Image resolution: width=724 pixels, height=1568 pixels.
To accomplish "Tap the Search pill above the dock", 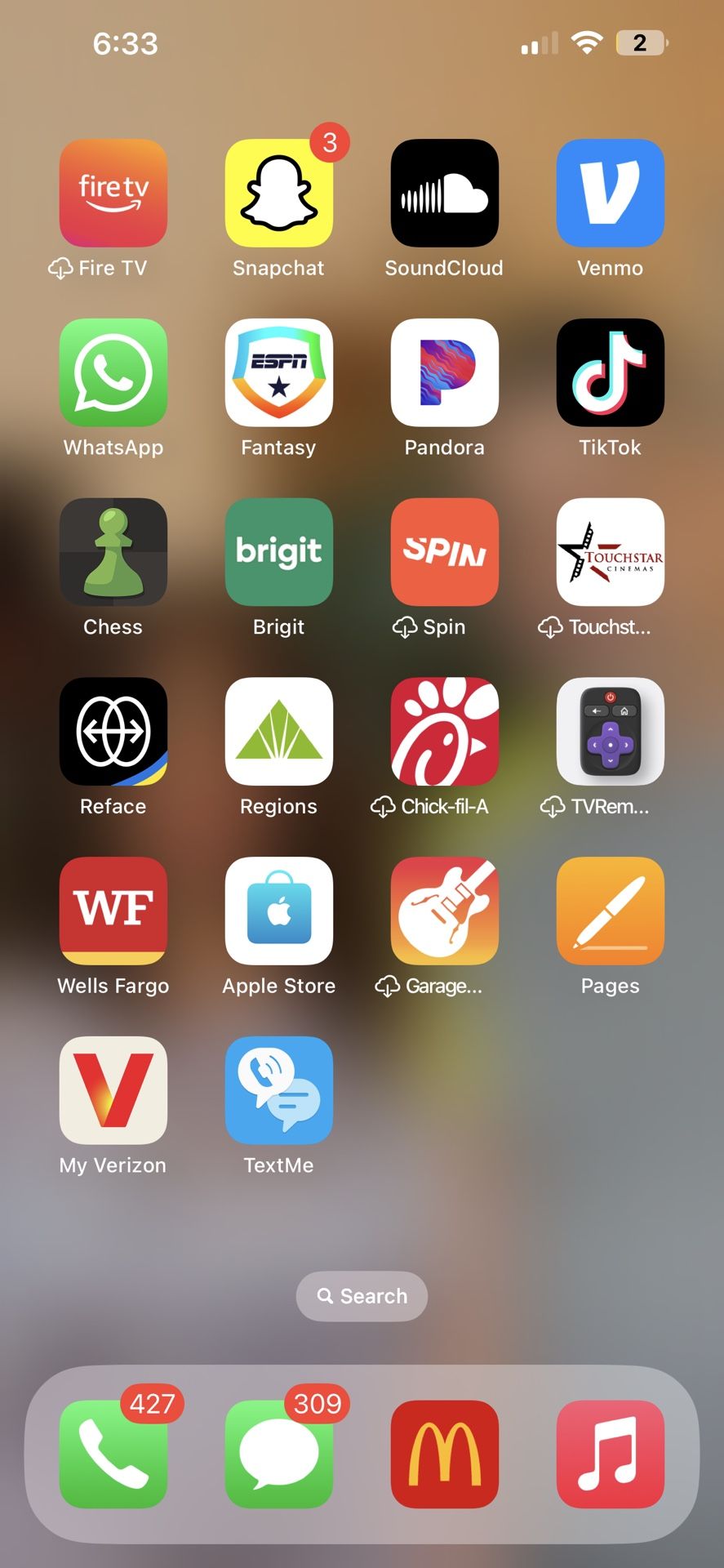I will pyautogui.click(x=362, y=1296).
